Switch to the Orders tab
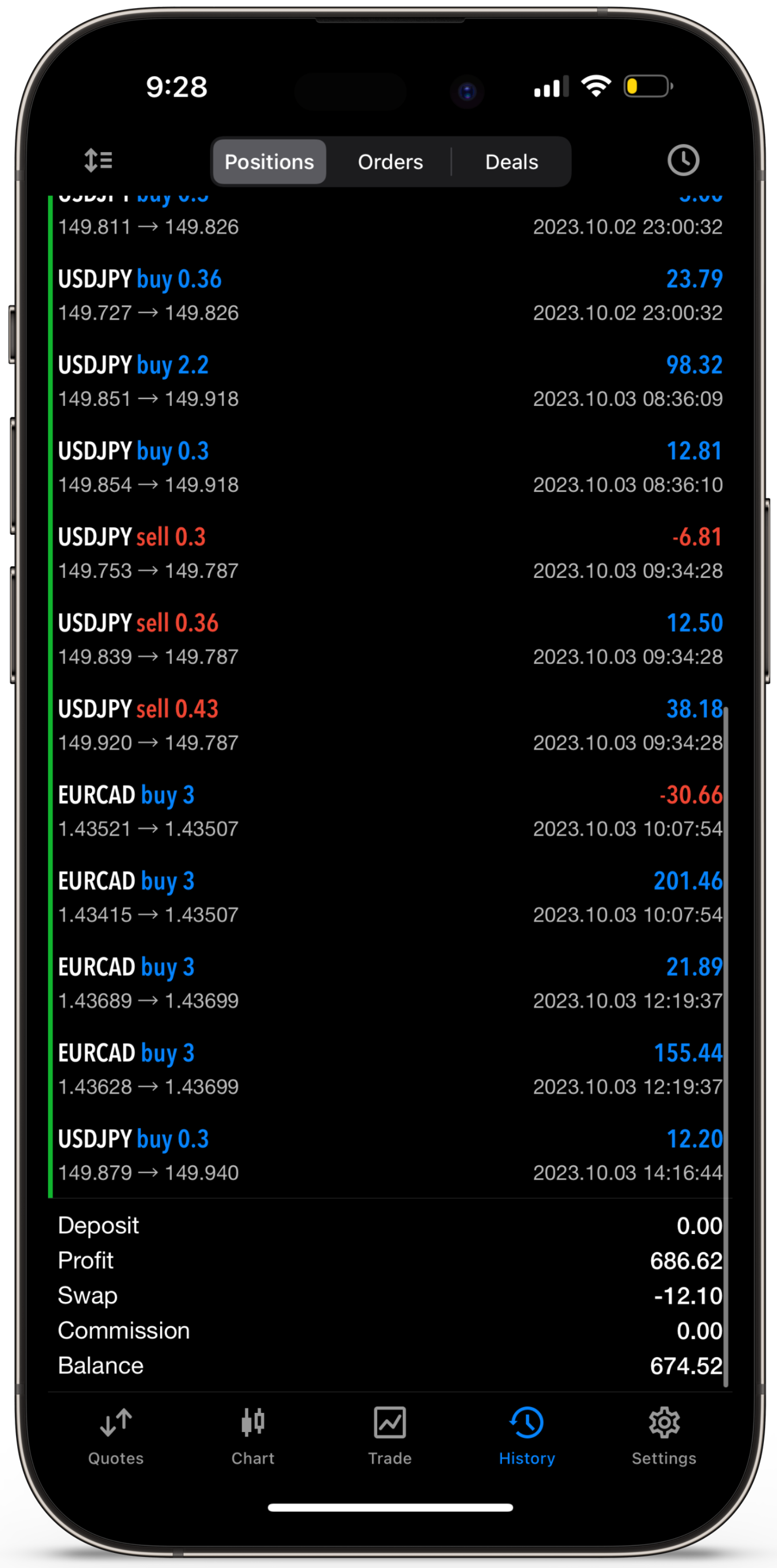777x1568 pixels. tap(390, 162)
